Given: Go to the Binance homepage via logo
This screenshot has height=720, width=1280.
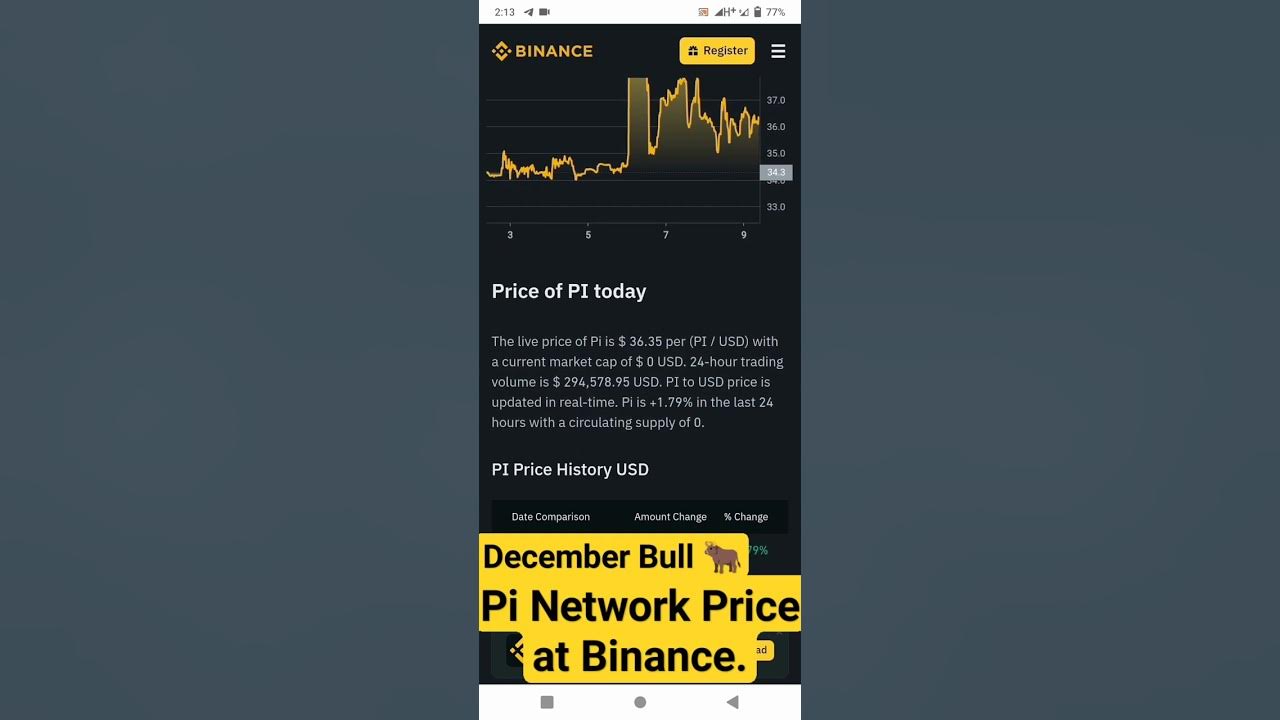Looking at the screenshot, I should [542, 51].
